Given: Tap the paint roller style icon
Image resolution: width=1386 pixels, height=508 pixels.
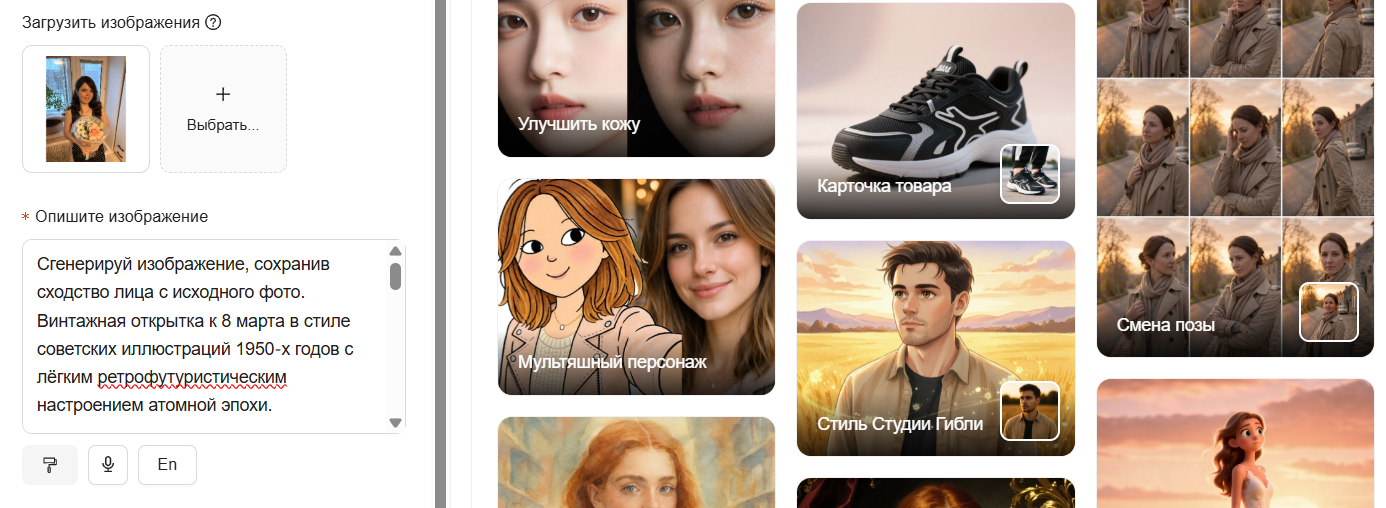Looking at the screenshot, I should pyautogui.click(x=50, y=465).
